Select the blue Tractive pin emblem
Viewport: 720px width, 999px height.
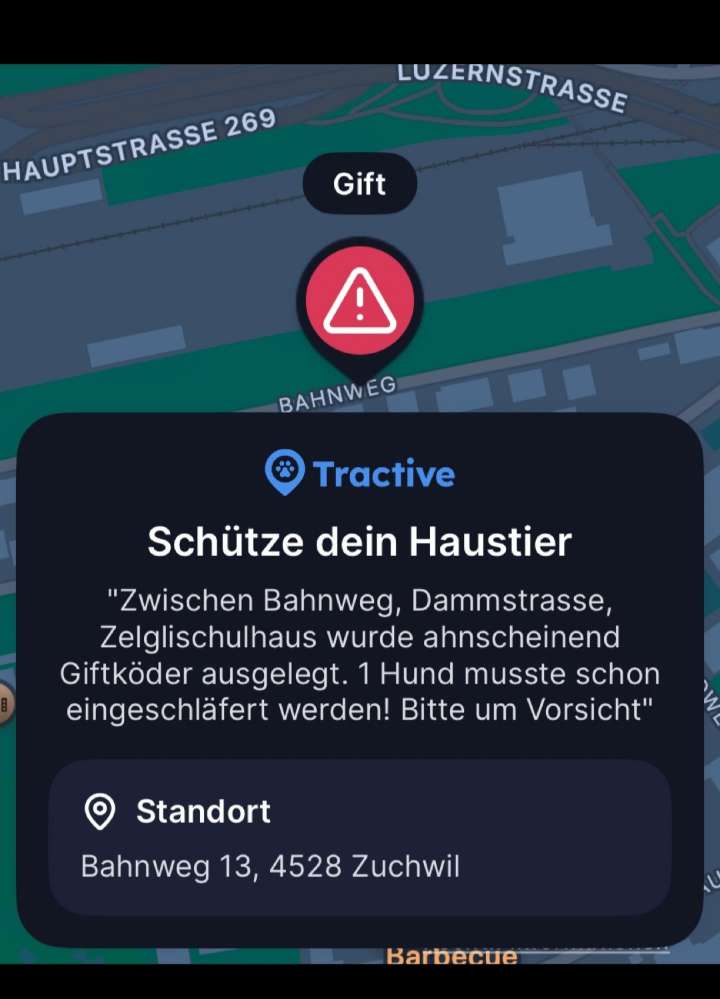coord(283,472)
